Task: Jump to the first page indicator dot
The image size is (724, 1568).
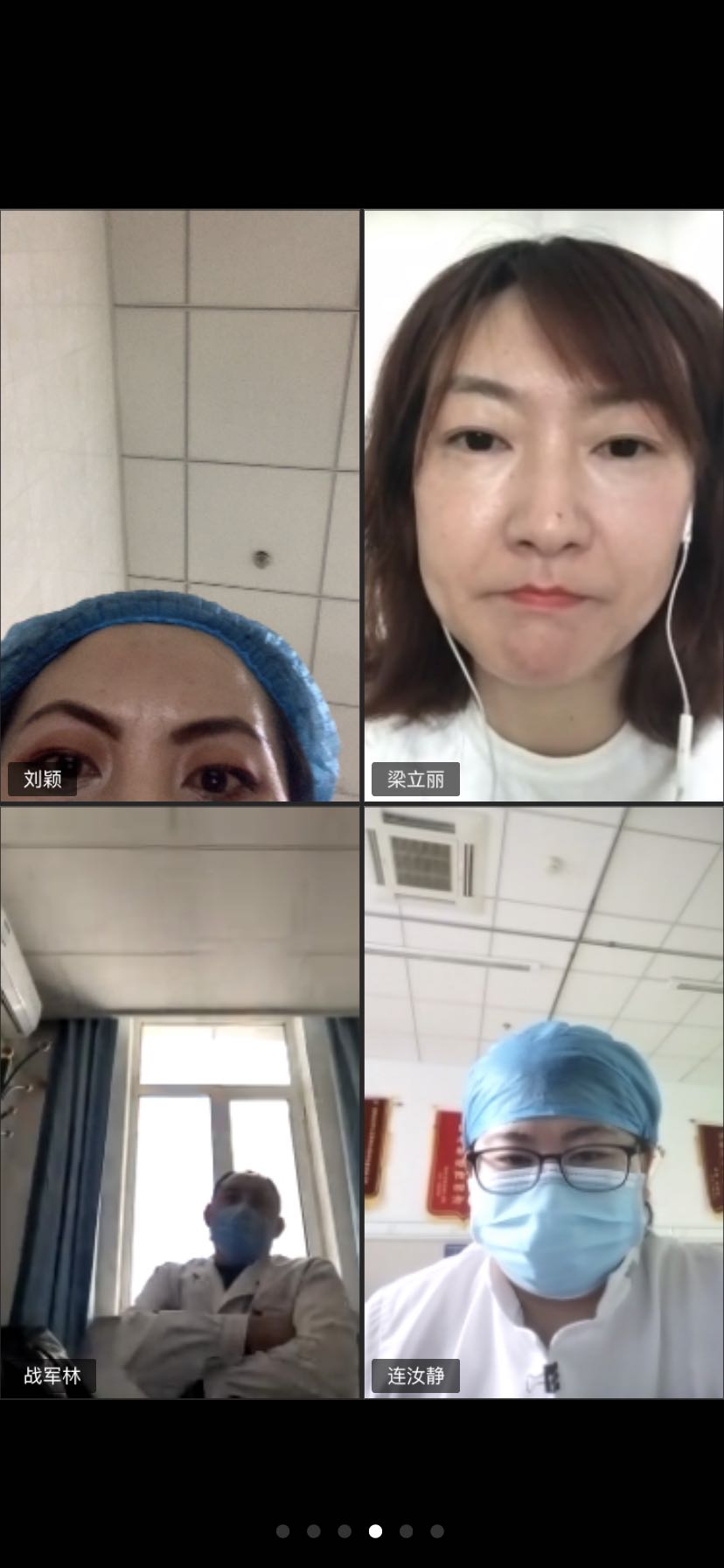Action: click(282, 1530)
